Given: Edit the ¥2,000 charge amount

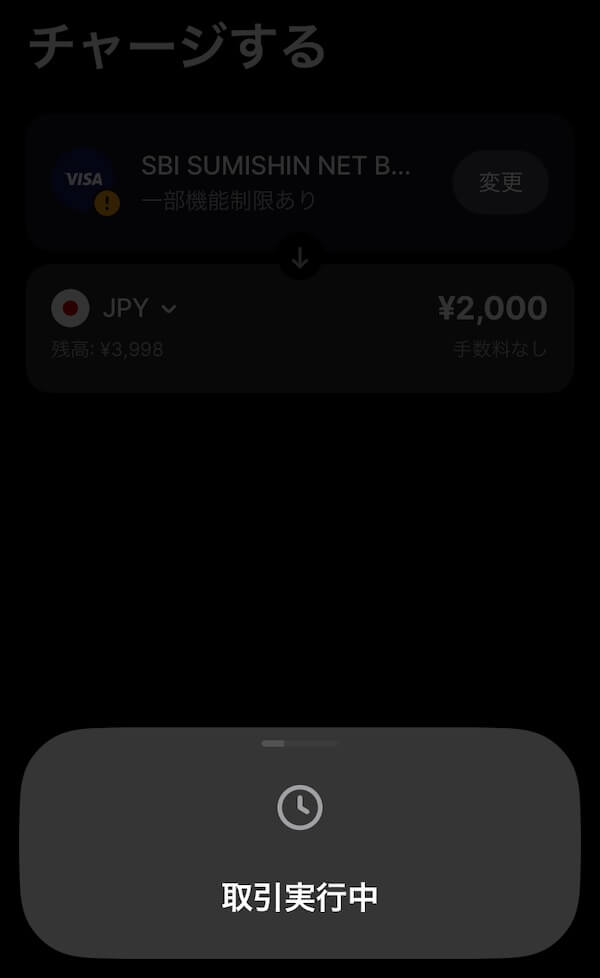Looking at the screenshot, I should pos(492,307).
